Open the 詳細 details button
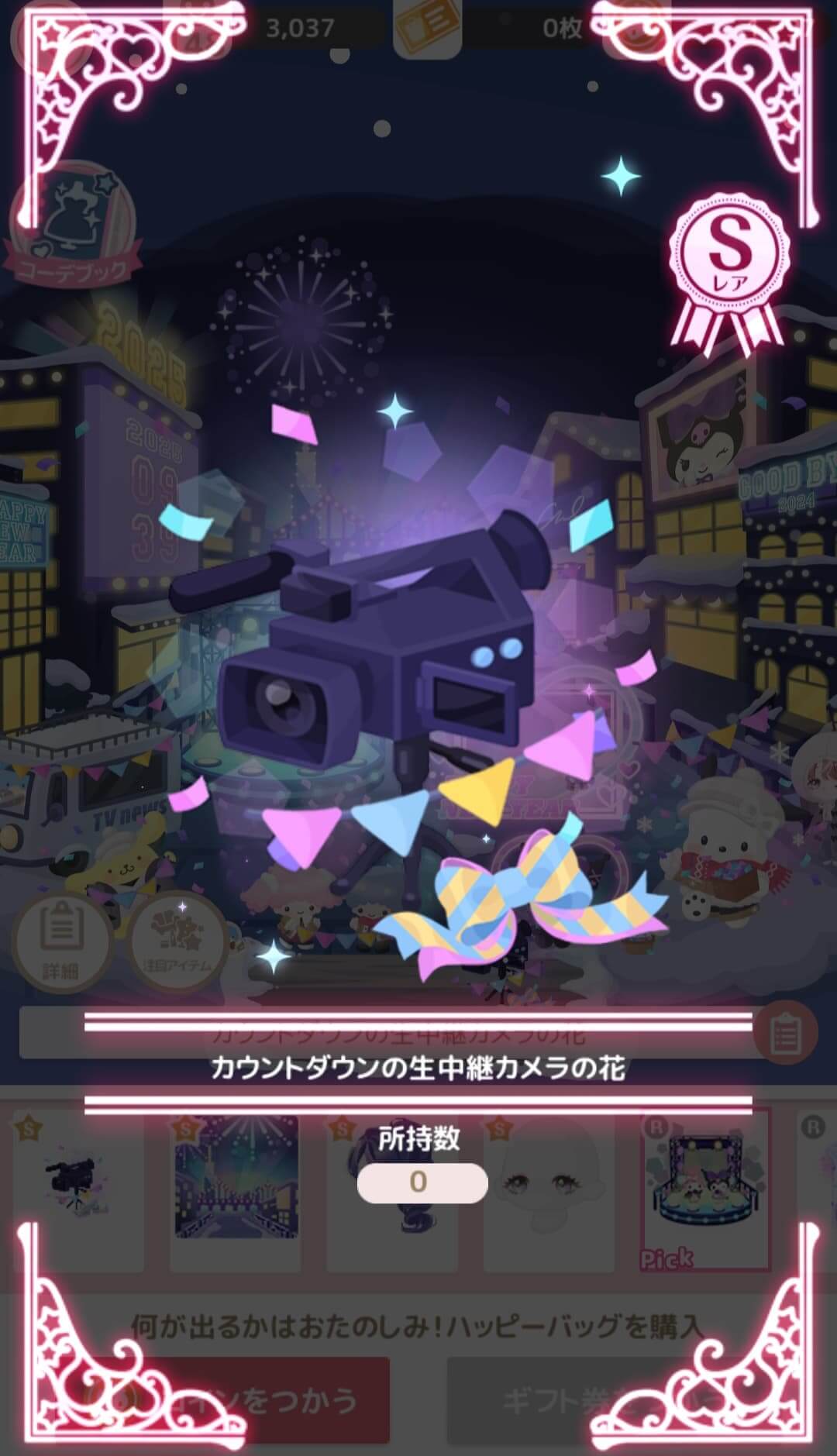Viewport: 837px width, 1456px height. [x=62, y=941]
